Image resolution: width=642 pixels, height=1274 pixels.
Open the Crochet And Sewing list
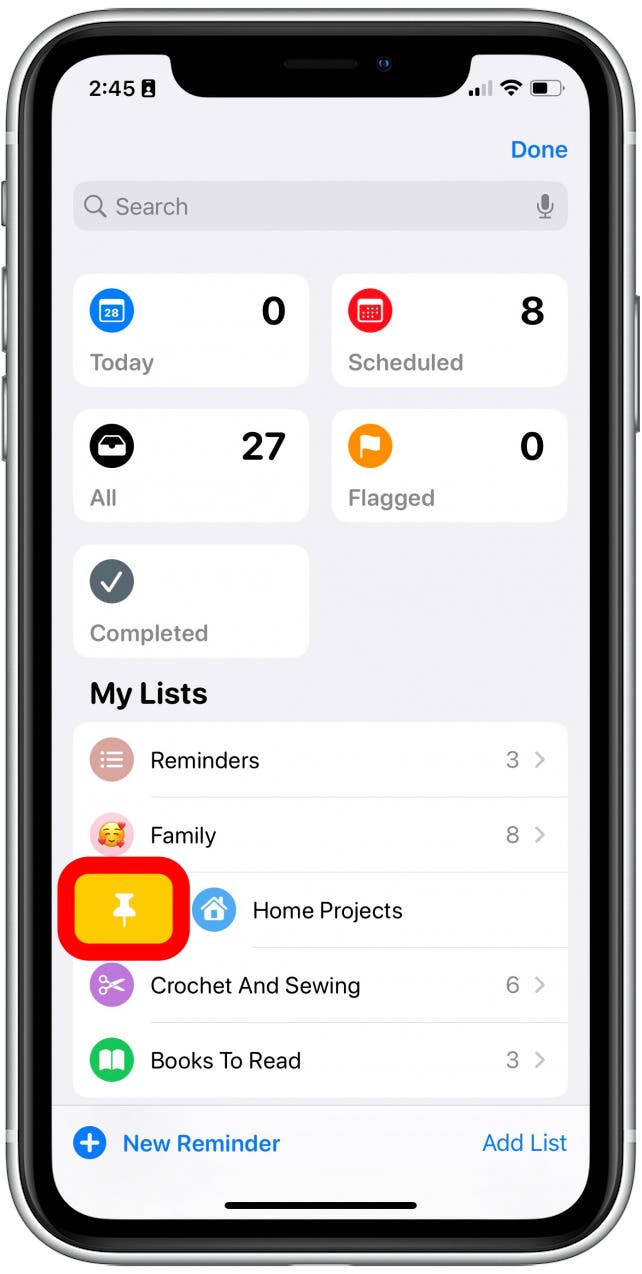(x=320, y=985)
